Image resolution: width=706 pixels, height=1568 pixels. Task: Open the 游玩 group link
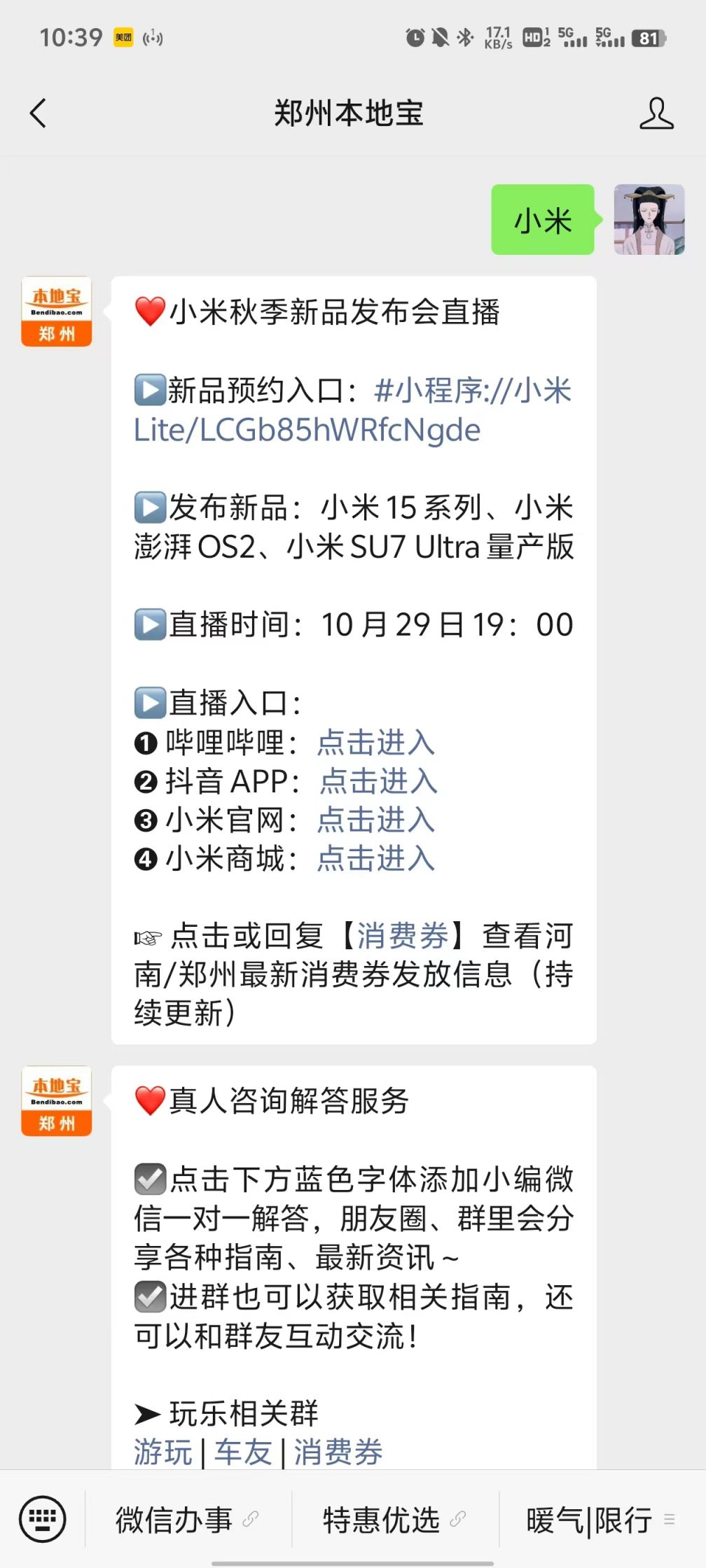click(162, 1452)
